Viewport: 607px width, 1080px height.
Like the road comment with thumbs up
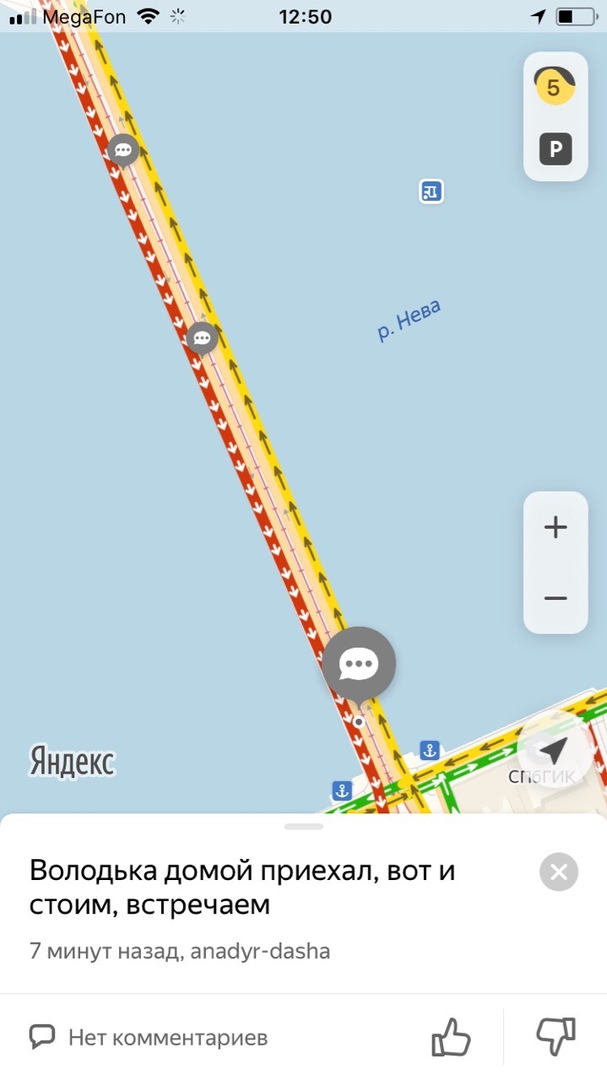click(x=451, y=1037)
